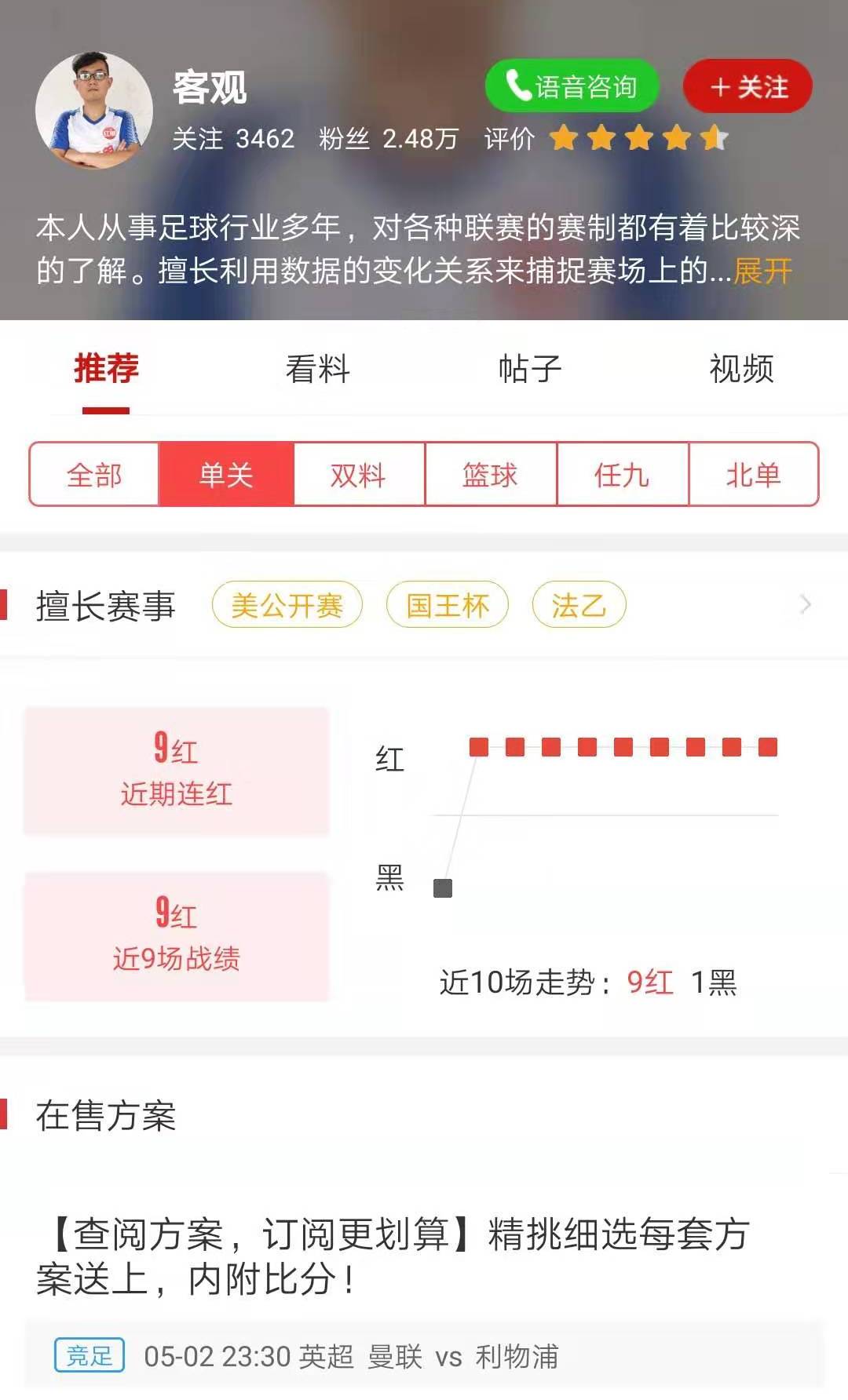
Task: Switch to the 视频 tab
Action: pos(741,369)
